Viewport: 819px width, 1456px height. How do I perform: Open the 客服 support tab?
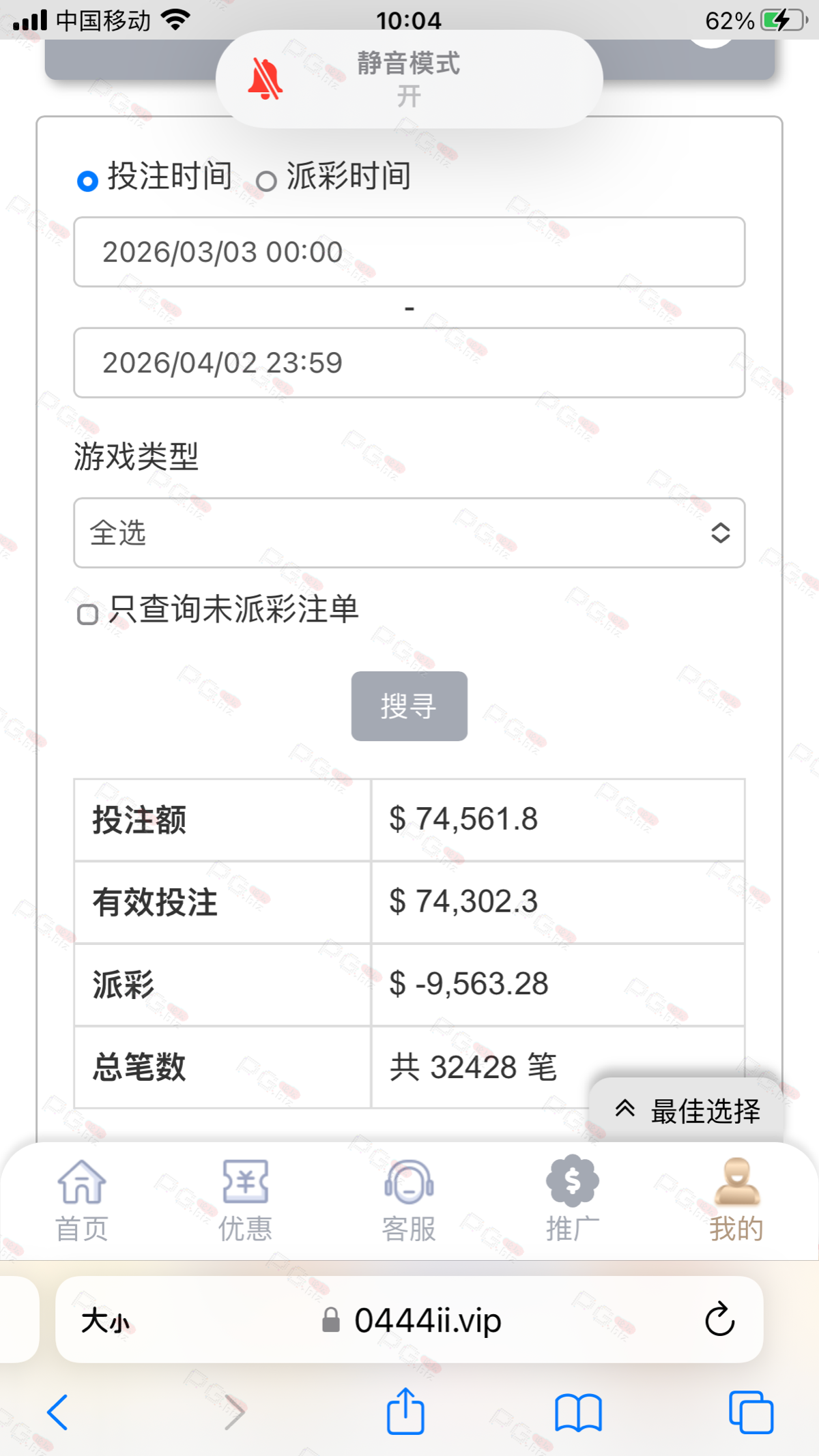[x=409, y=1200]
